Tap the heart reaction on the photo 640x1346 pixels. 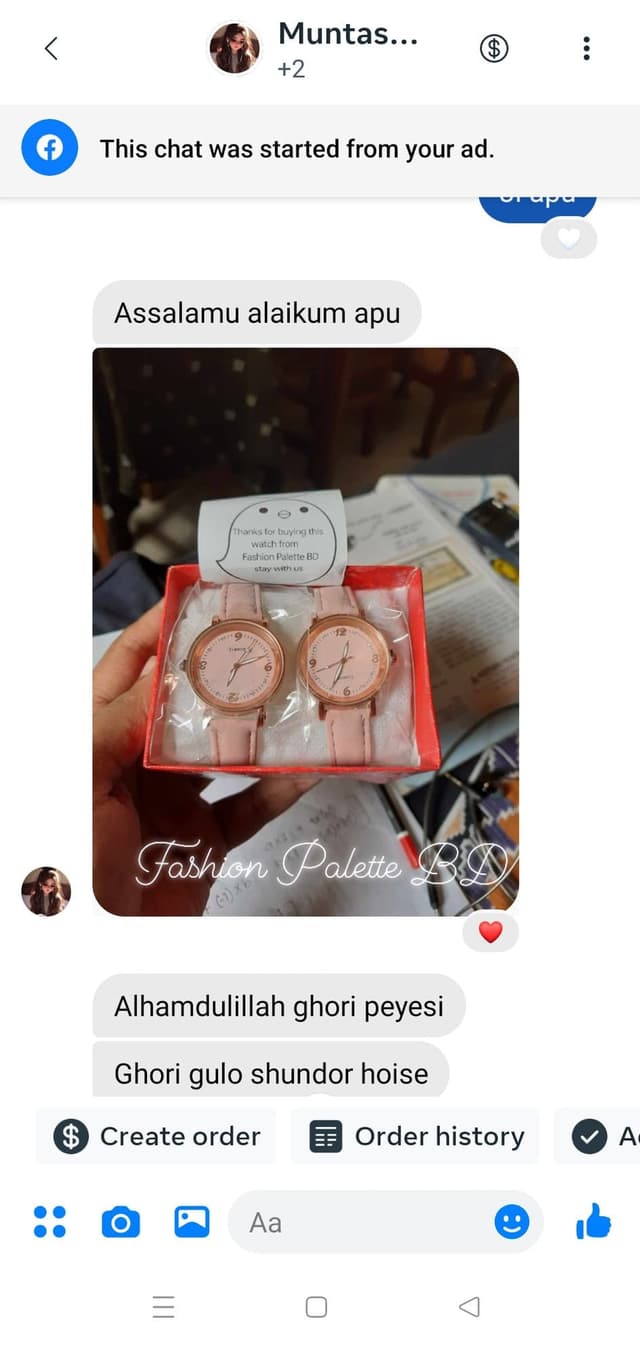(x=490, y=932)
